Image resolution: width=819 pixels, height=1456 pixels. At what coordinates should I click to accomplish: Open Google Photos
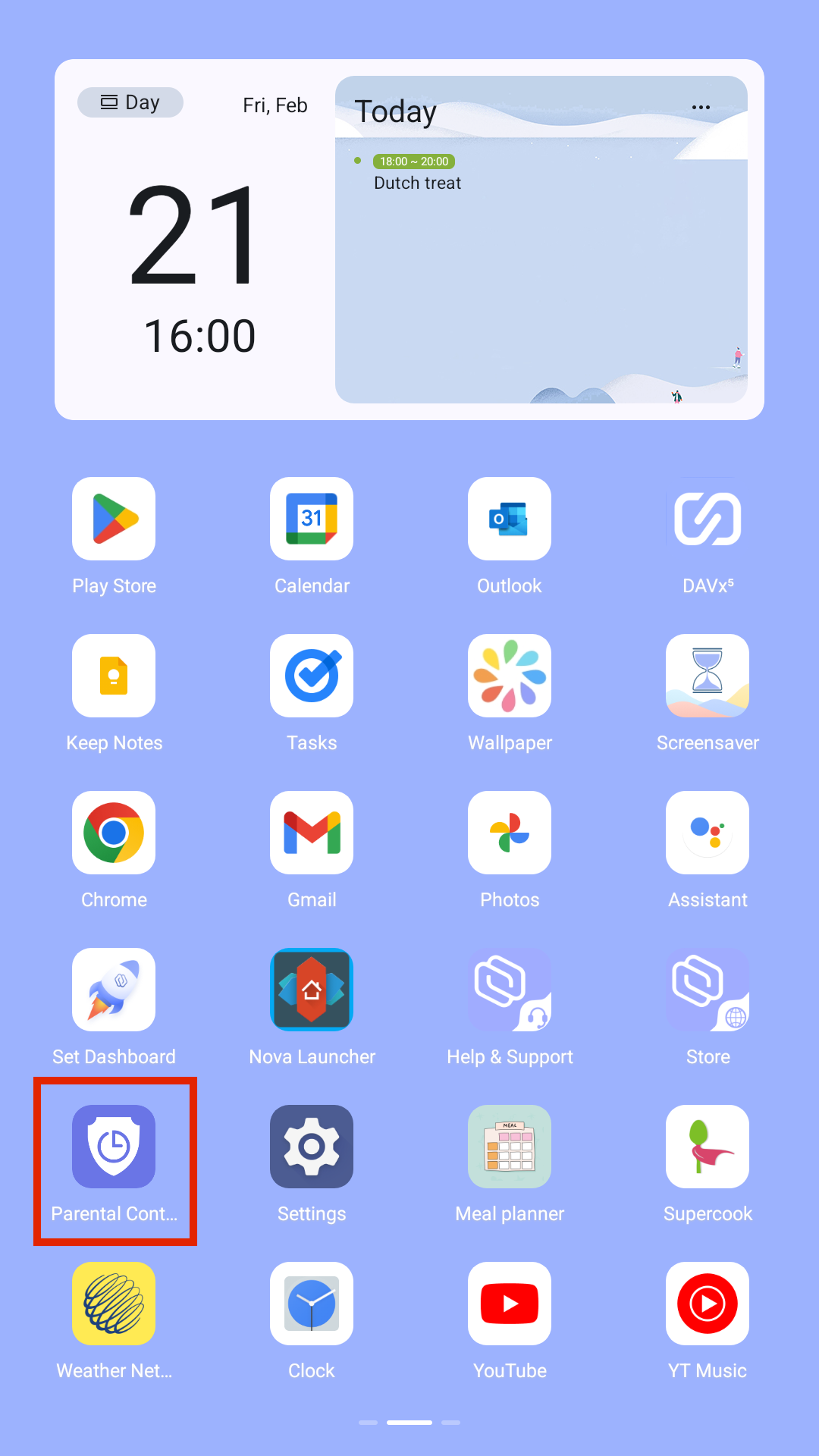(x=510, y=833)
